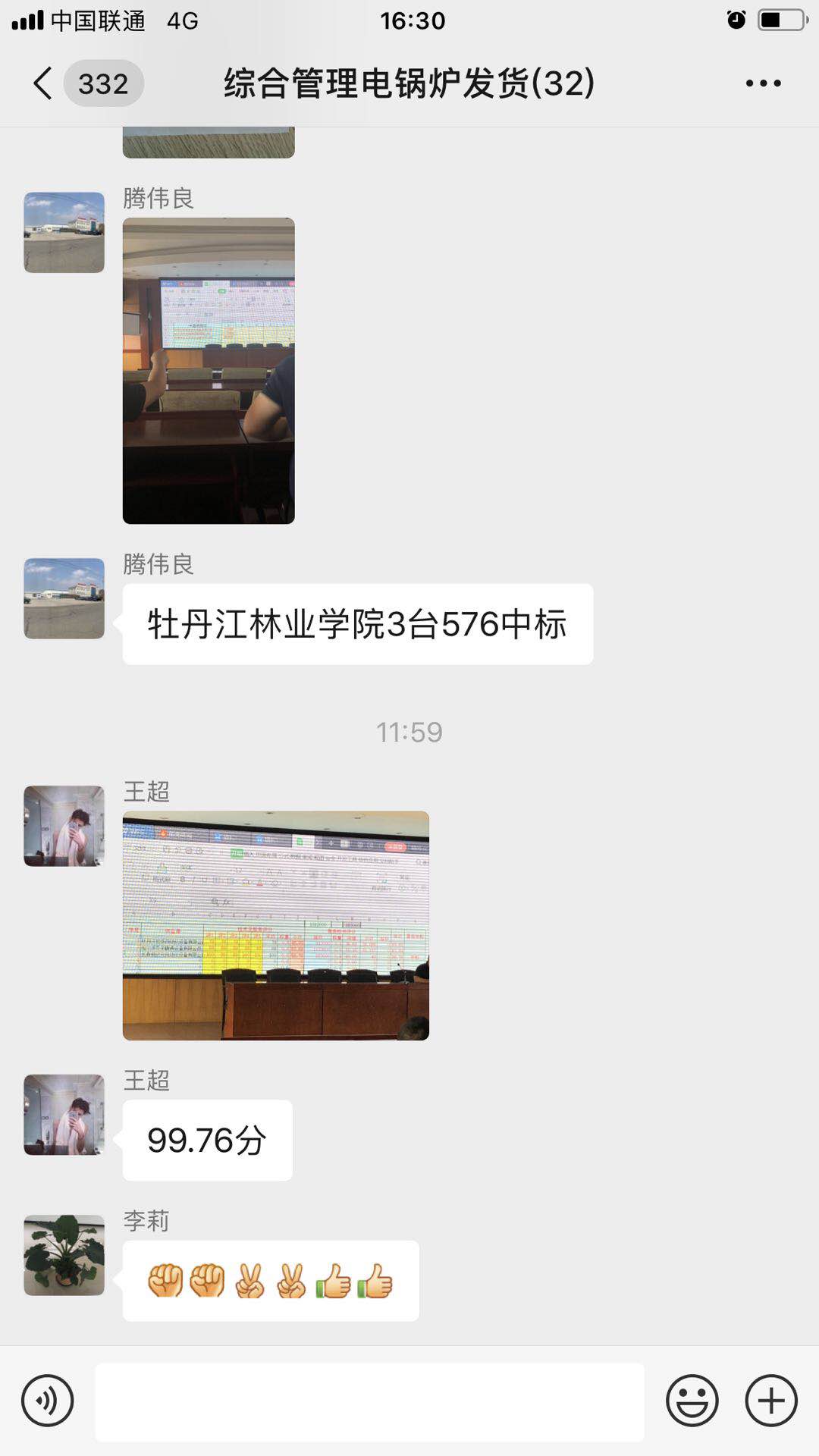The height and width of the screenshot is (1456, 819).
Task: Open 李莉's profile avatar
Action: point(64,1255)
